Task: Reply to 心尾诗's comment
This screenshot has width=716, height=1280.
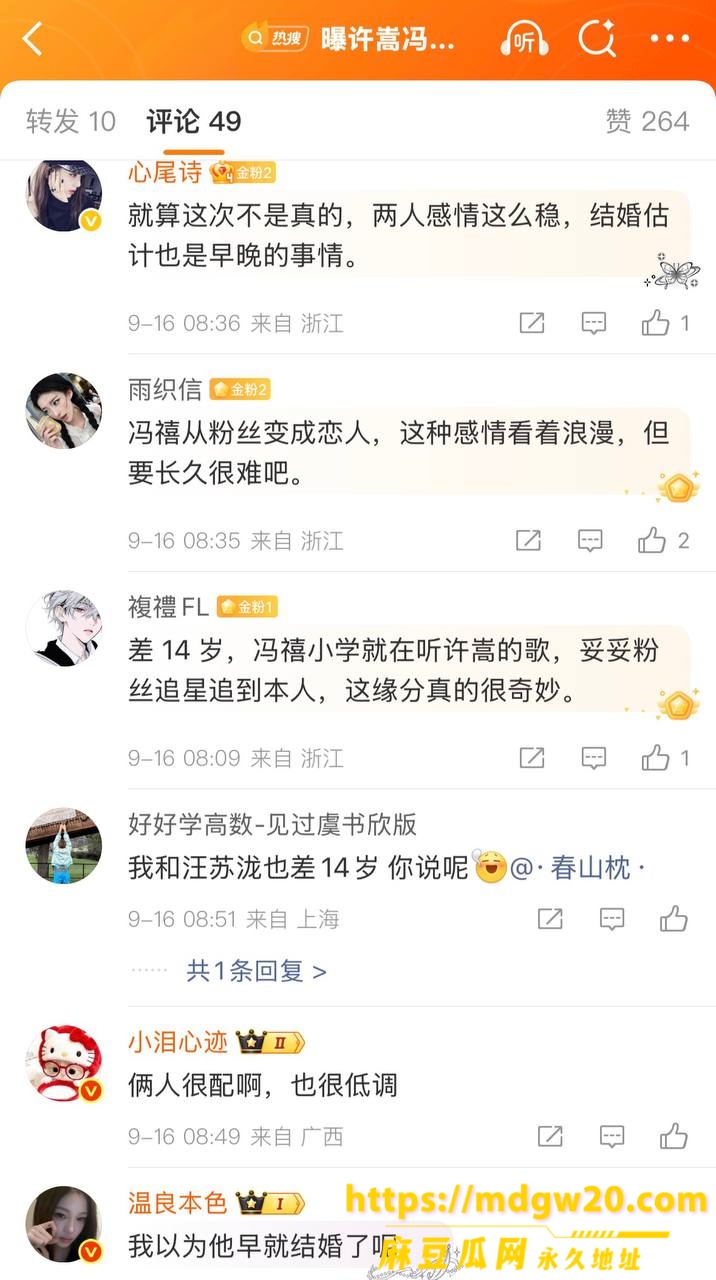Action: point(594,323)
